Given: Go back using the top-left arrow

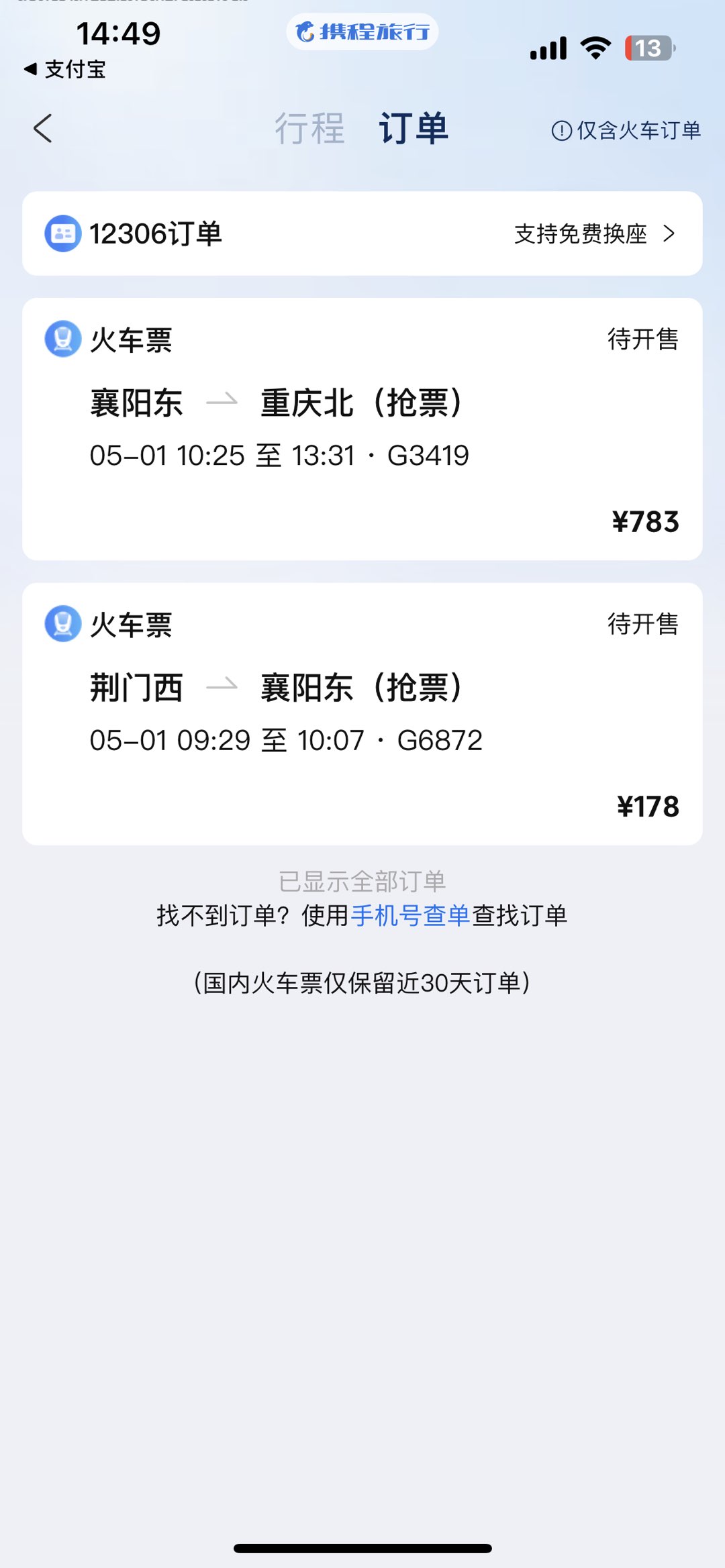Looking at the screenshot, I should pos(43,128).
